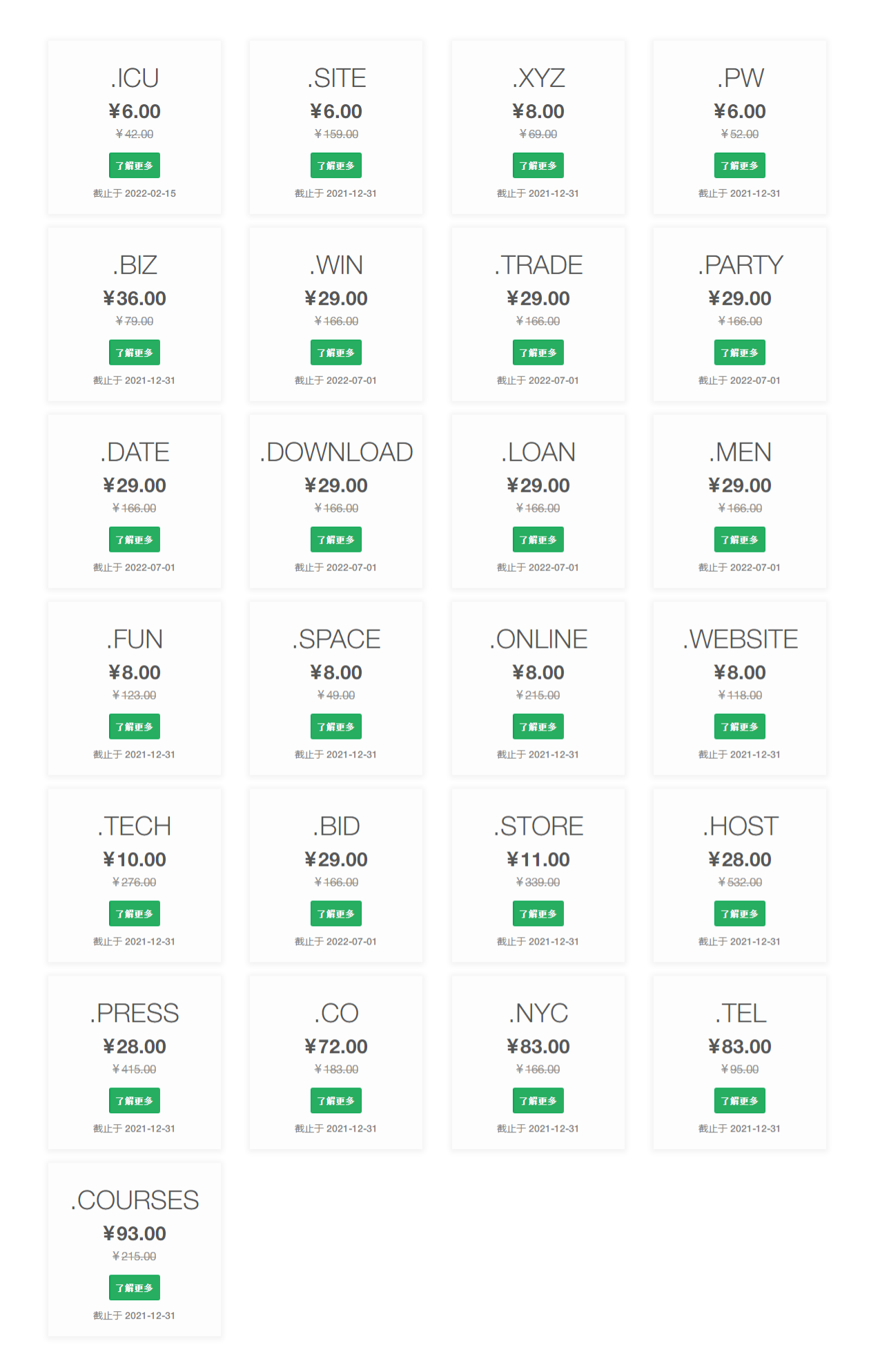Tap 了解更多 under the .PARTY domain
869x1372 pixels.
pos(739,353)
